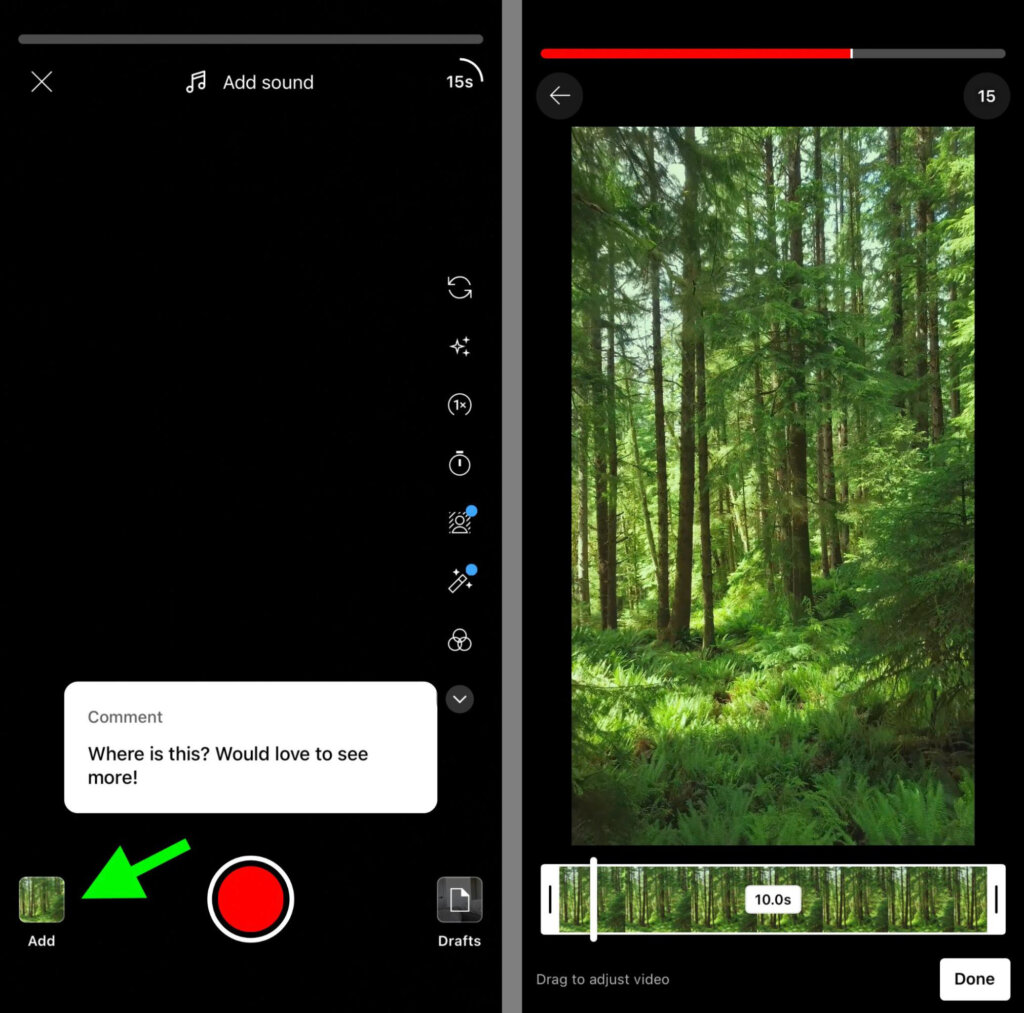Start recording with the red button
Viewport: 1024px width, 1013px height.
pyautogui.click(x=250, y=899)
